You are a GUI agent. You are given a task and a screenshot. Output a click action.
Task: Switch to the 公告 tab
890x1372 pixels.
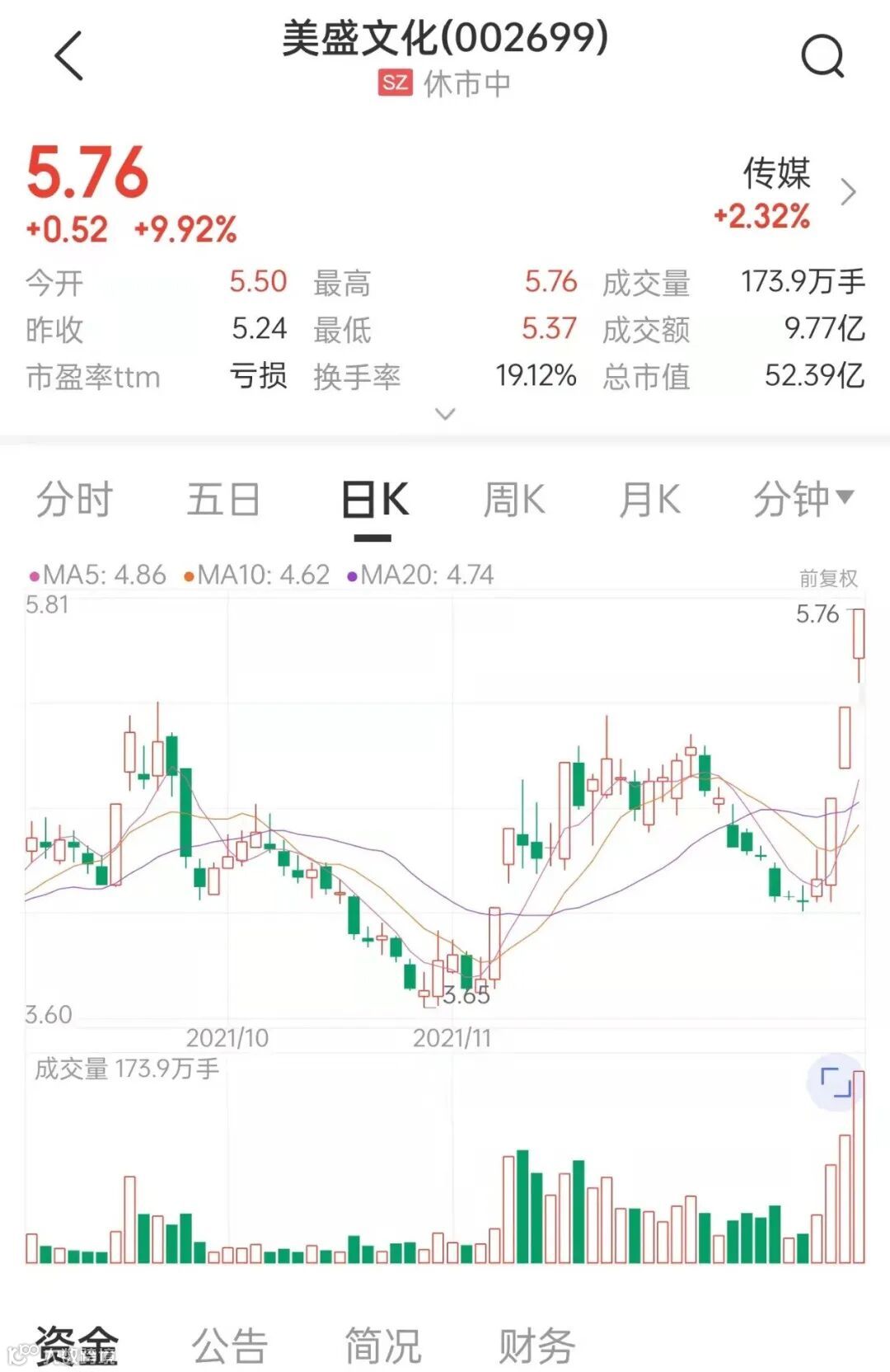coord(230,1346)
